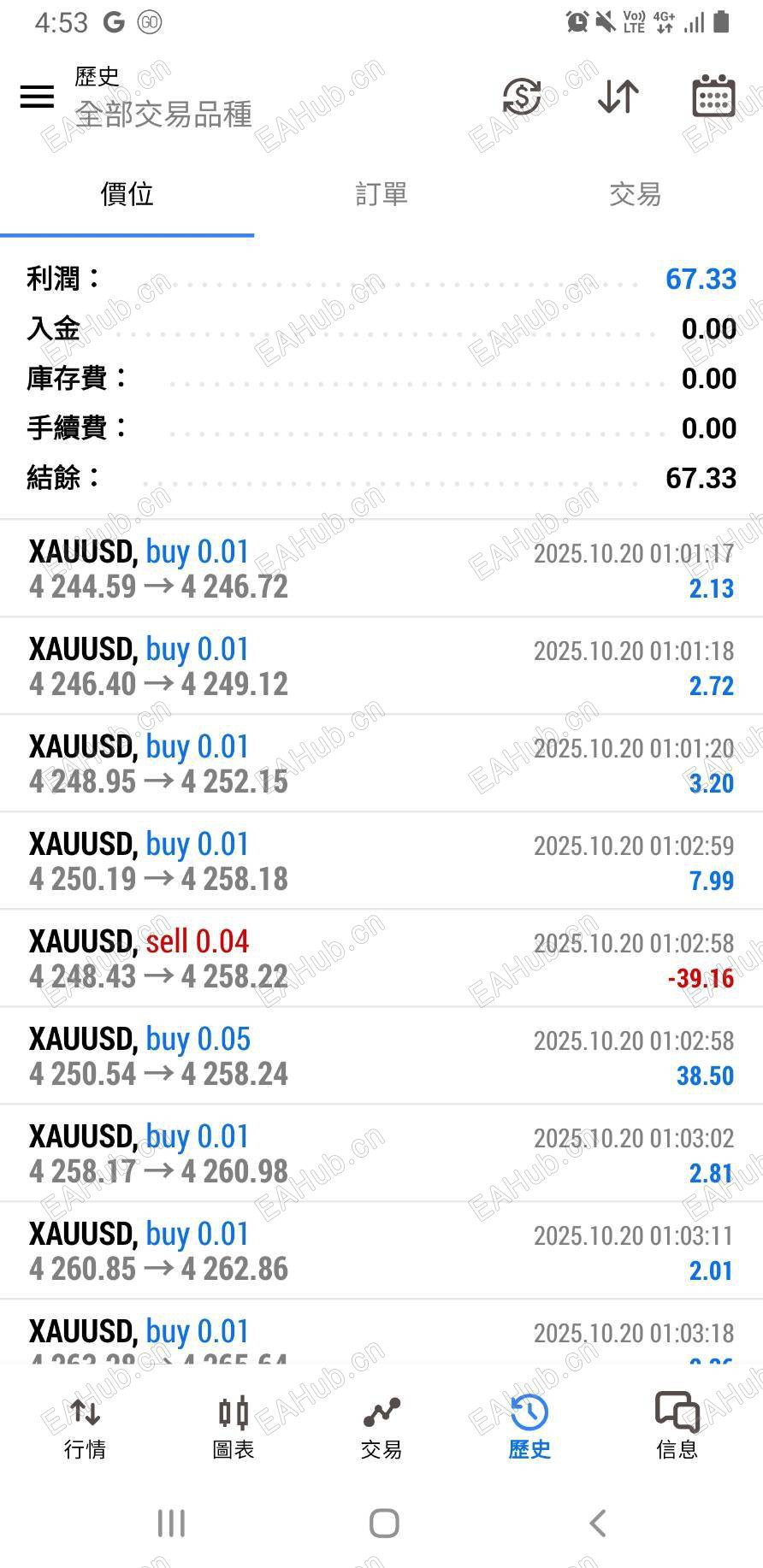
Task: Open the sort arrows option
Action: tap(618, 96)
